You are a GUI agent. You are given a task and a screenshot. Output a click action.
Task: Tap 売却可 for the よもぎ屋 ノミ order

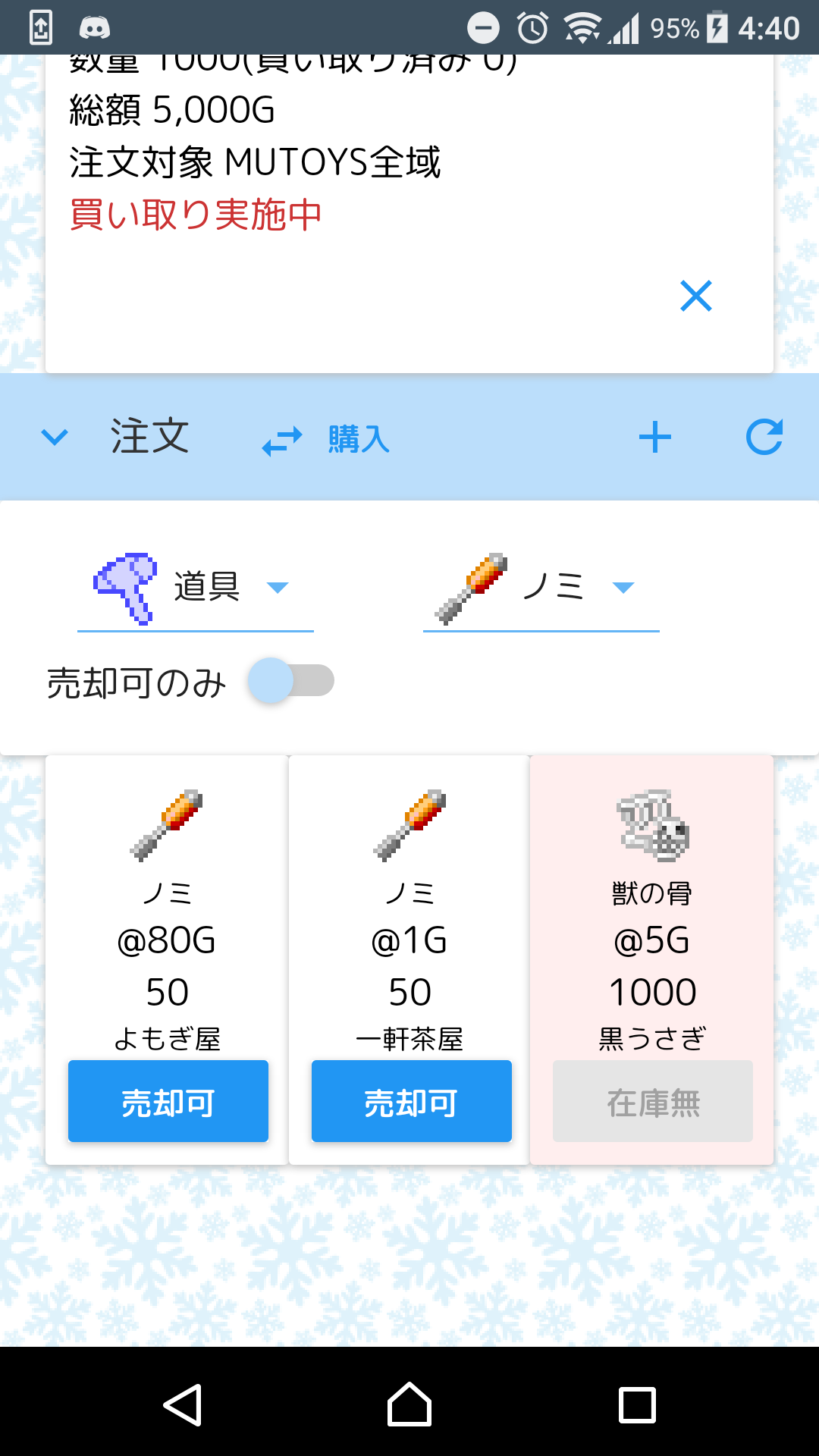click(x=168, y=1101)
